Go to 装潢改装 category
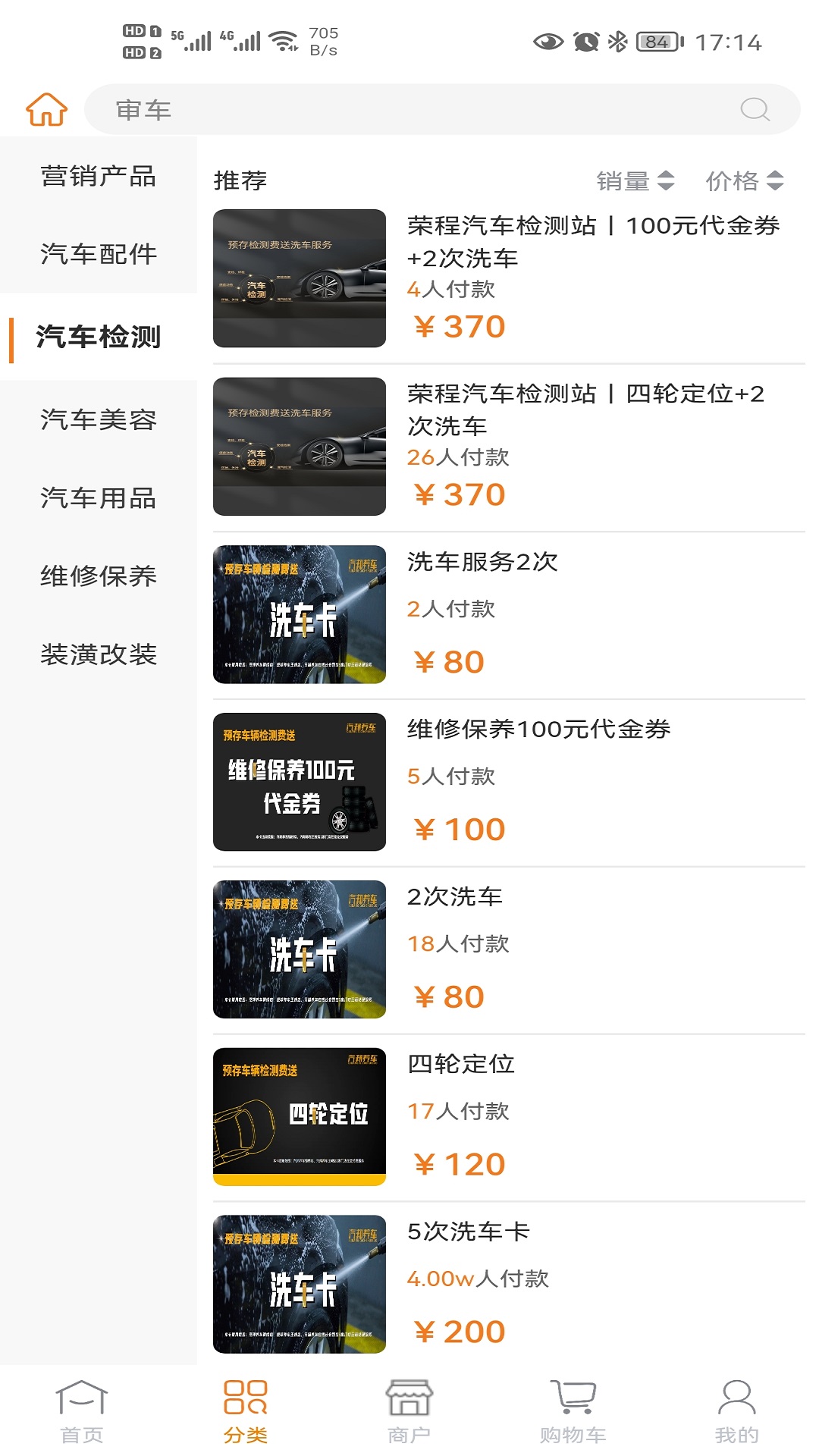This screenshot has width=819, height=1456. pyautogui.click(x=99, y=654)
